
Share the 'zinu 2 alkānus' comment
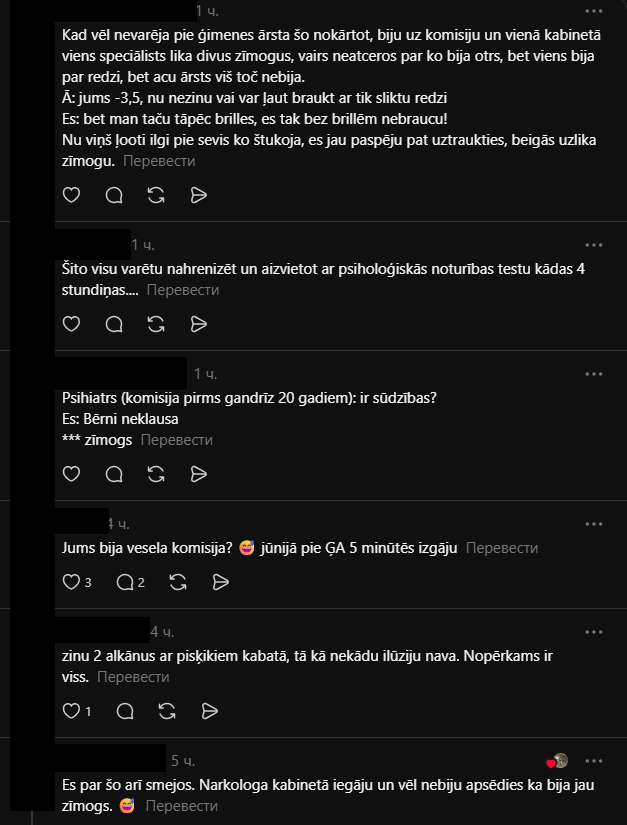tap(210, 711)
